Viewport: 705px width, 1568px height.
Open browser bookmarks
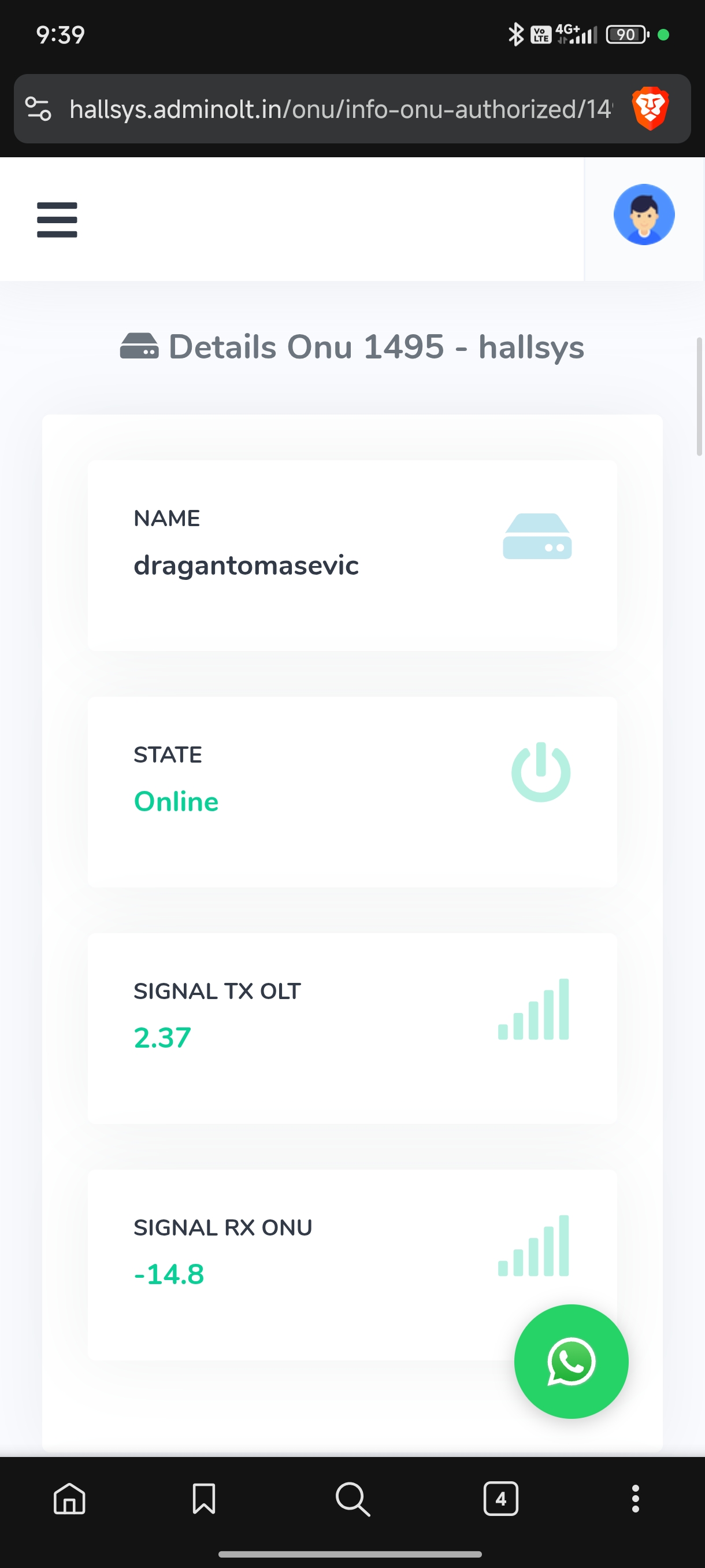point(204,1498)
